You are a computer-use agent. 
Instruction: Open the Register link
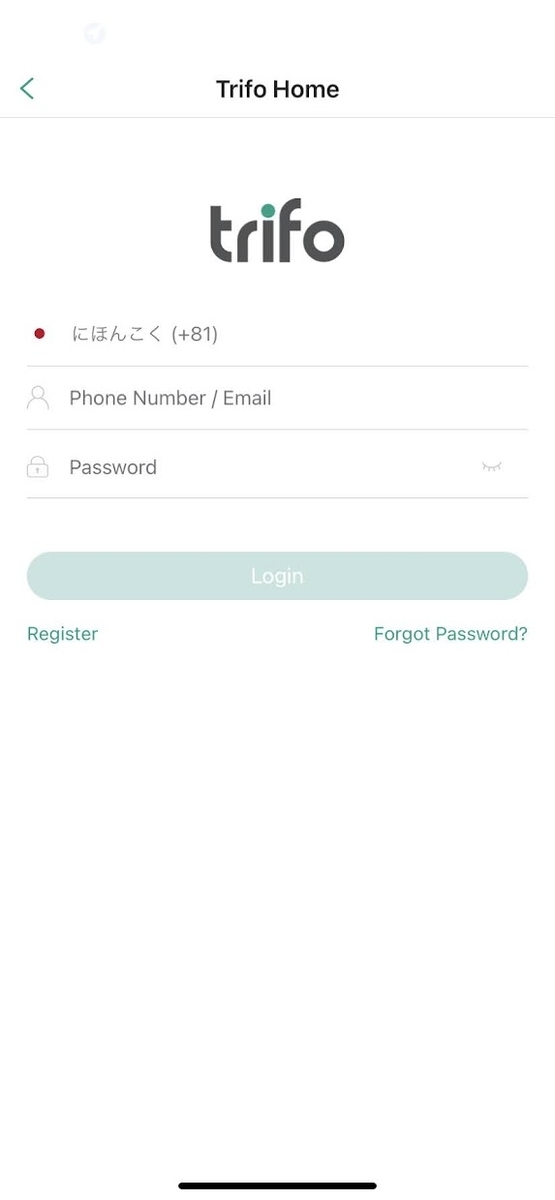[x=62, y=634]
